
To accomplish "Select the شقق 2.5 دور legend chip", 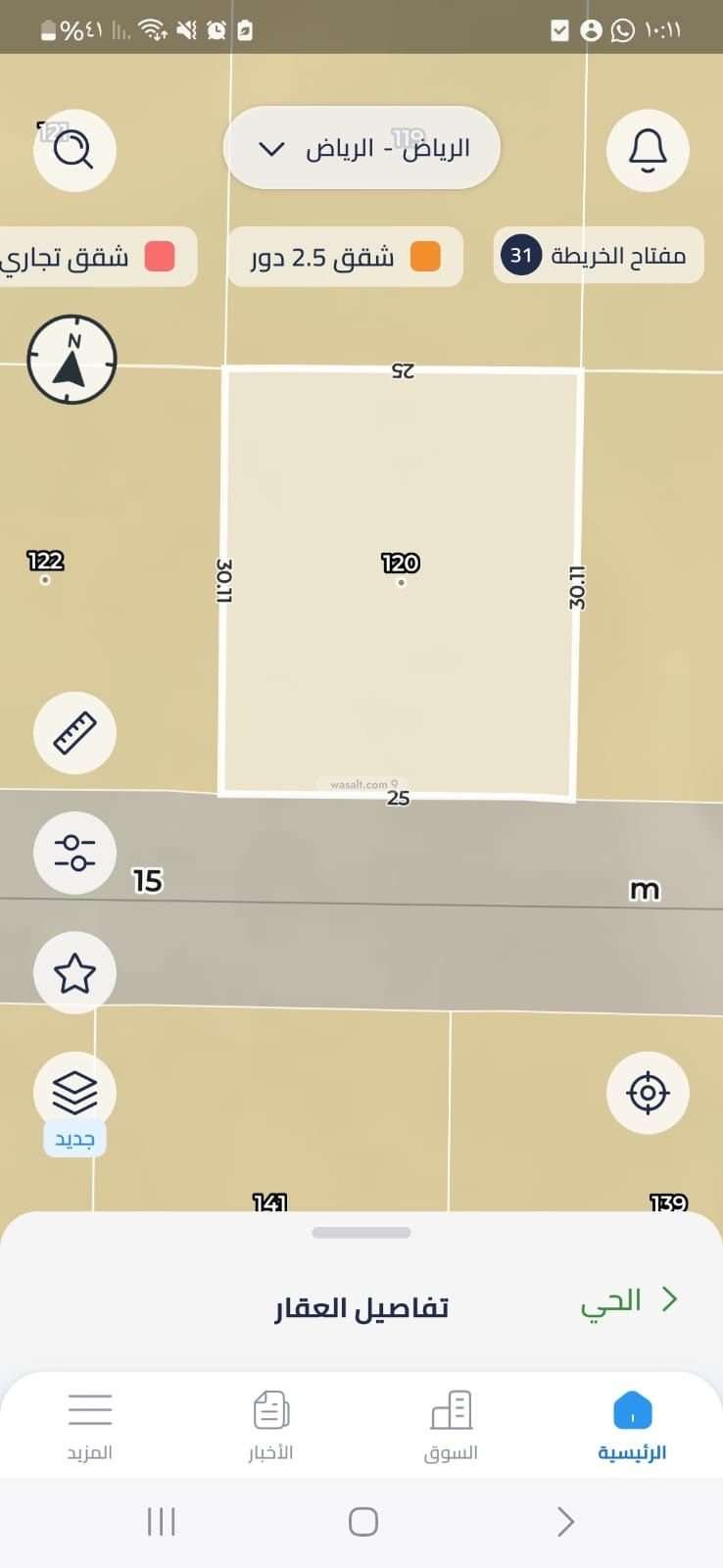I will [345, 257].
